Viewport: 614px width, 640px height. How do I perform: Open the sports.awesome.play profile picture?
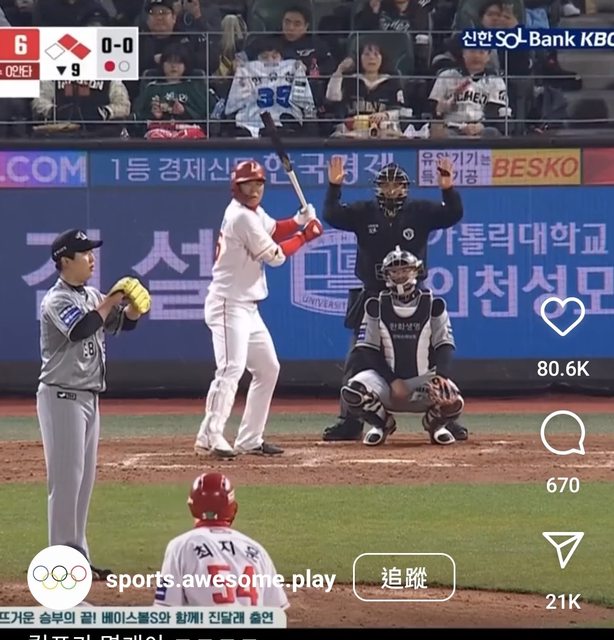coord(59,577)
